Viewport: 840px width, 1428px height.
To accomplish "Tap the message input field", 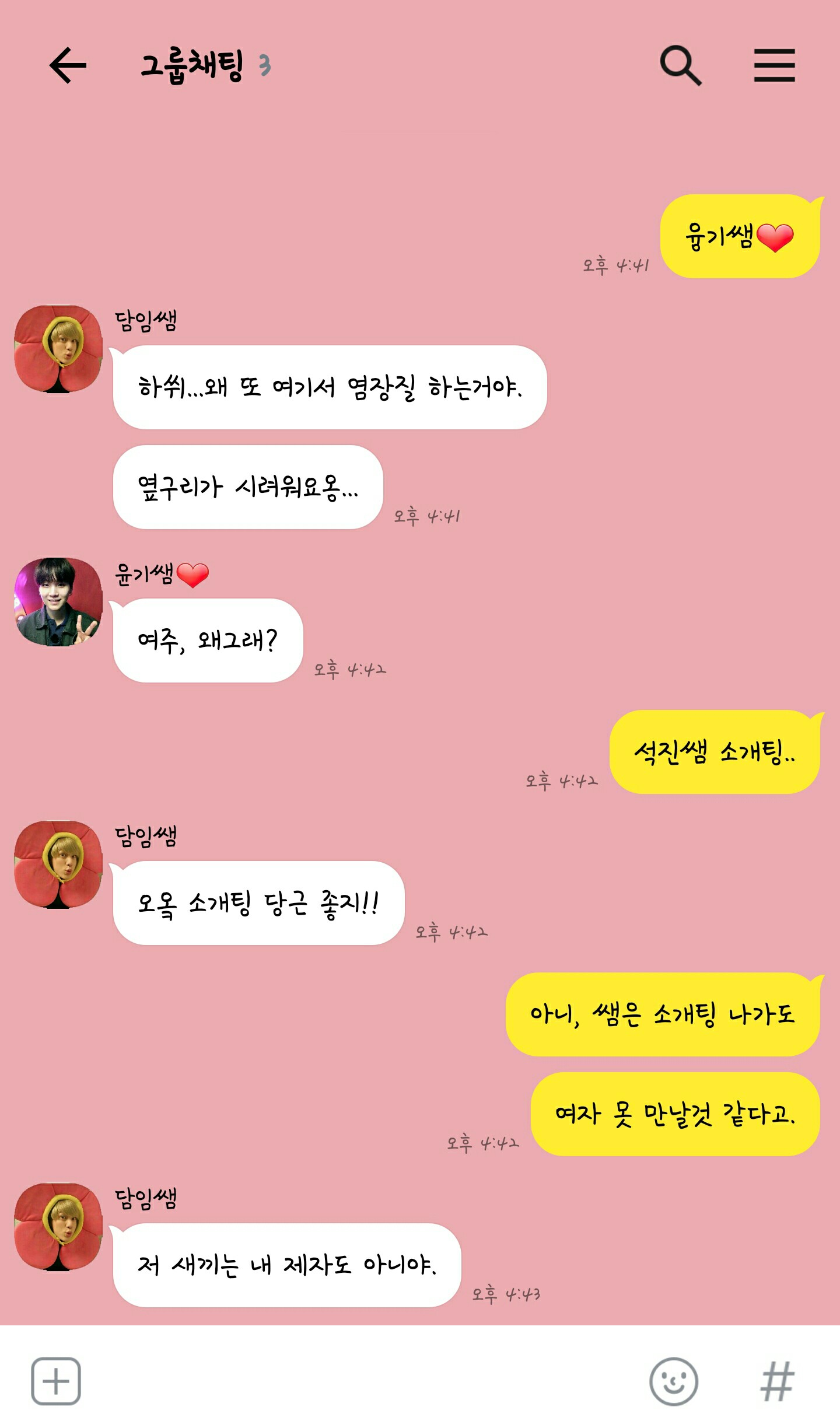I will pyautogui.click(x=365, y=1381).
